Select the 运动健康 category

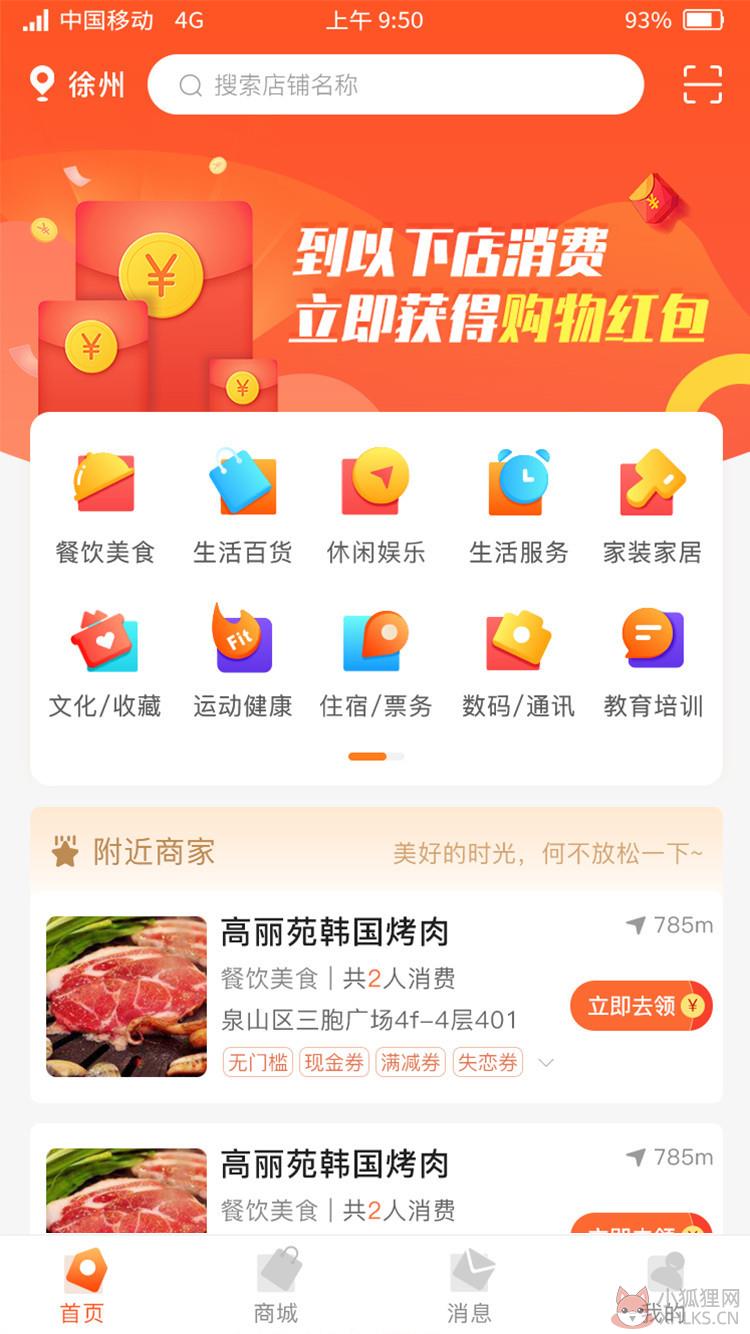(242, 662)
